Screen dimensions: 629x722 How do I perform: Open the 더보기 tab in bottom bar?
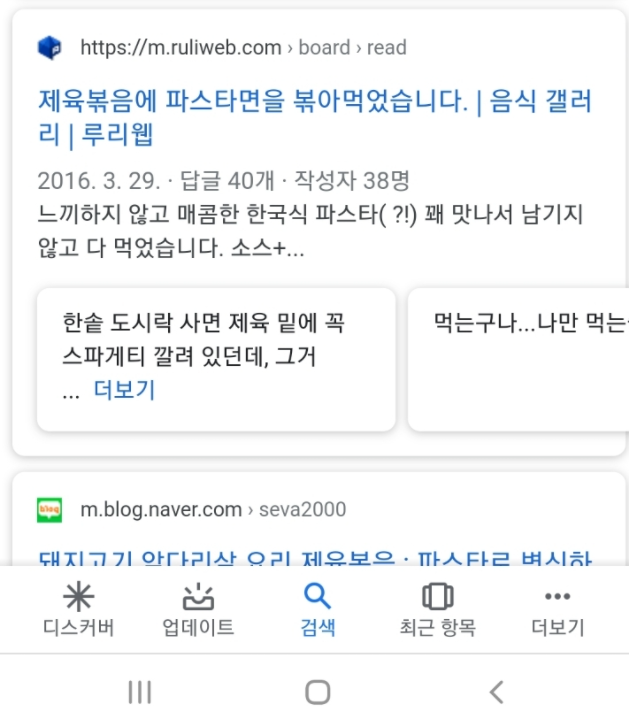pos(557,610)
